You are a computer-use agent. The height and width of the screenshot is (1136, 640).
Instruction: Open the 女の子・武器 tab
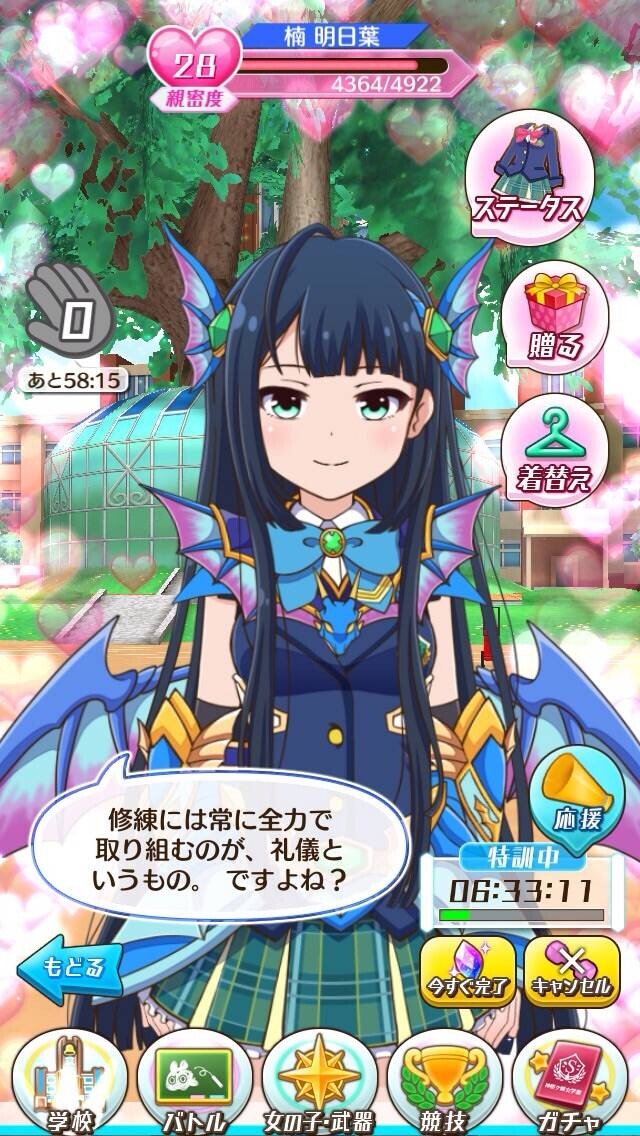(320, 1082)
